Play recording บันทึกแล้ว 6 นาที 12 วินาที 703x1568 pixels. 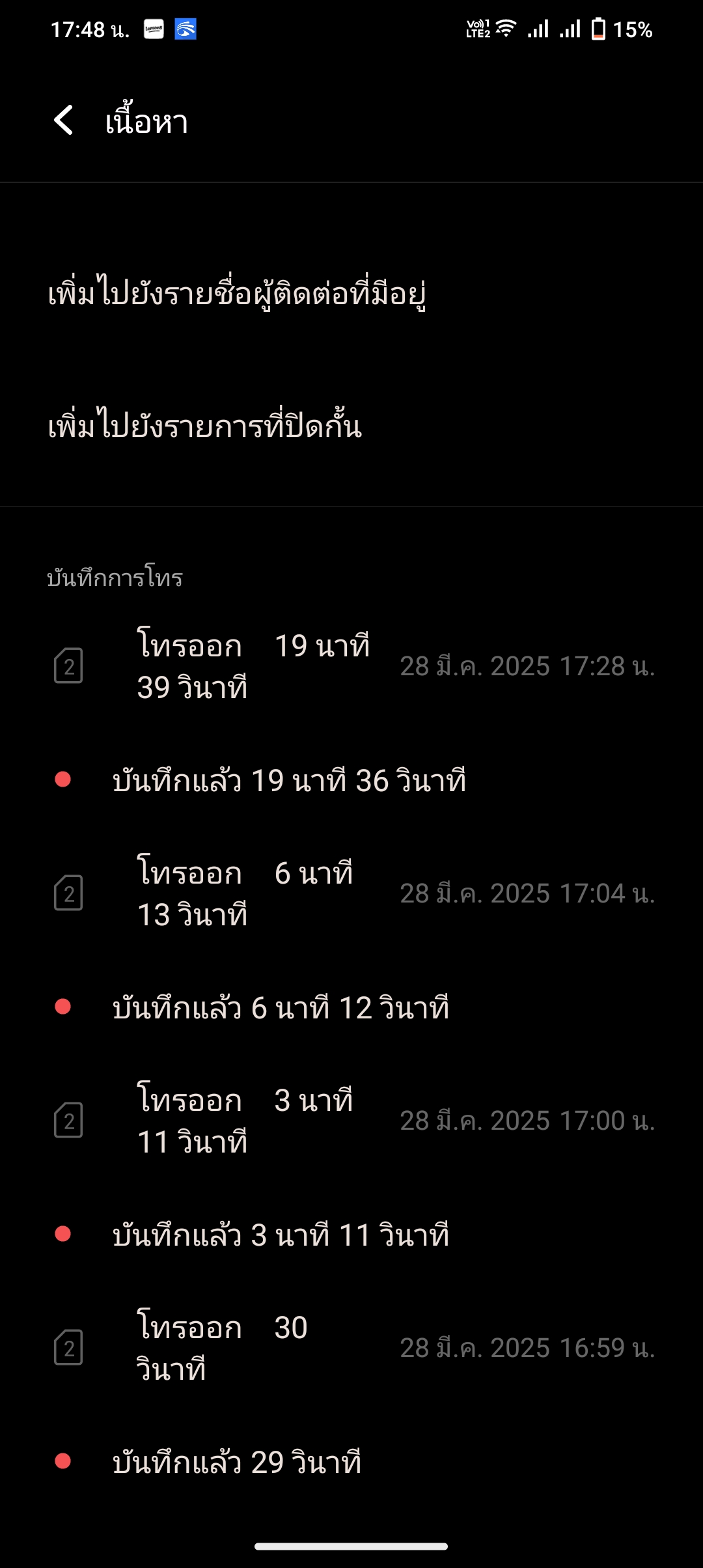pyautogui.click(x=281, y=1007)
